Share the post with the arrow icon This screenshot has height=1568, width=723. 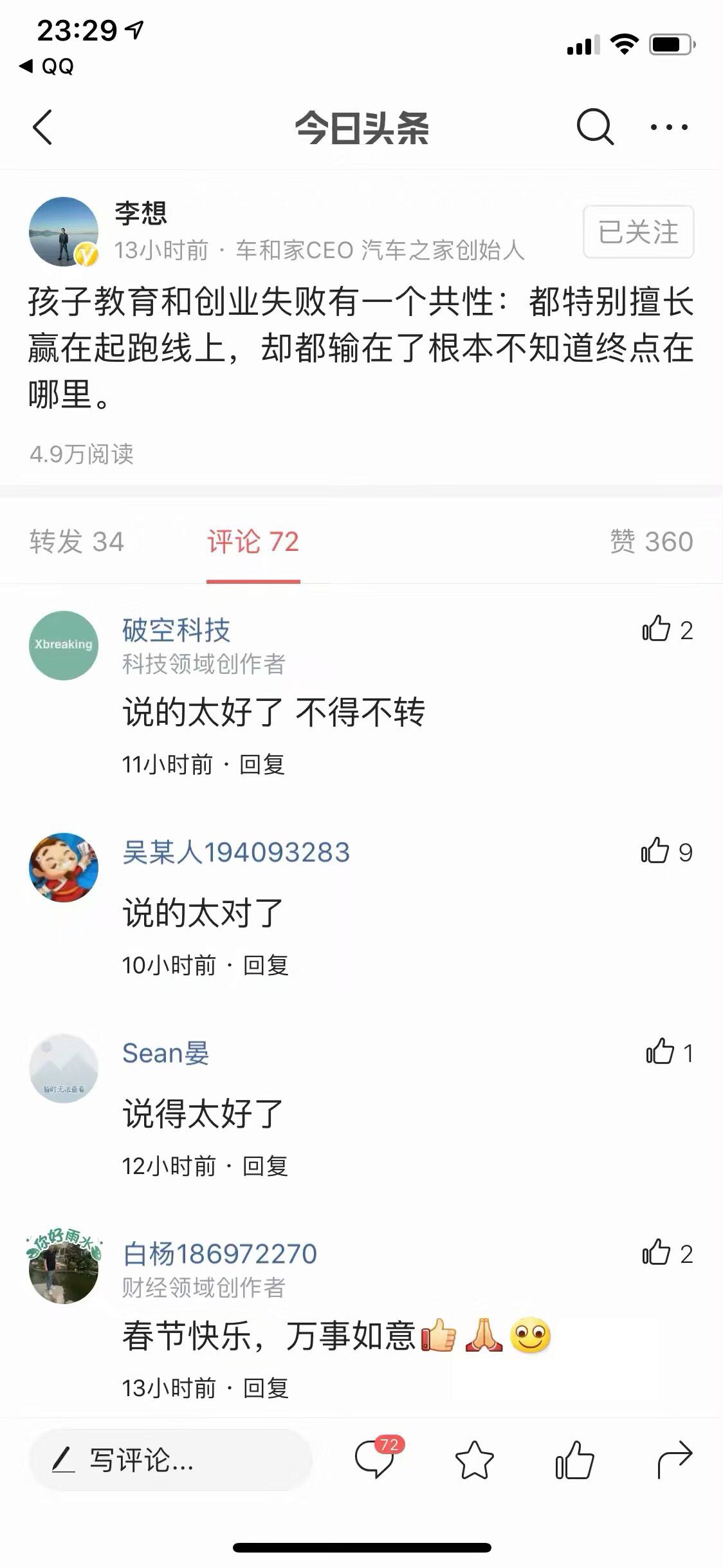point(674,1460)
